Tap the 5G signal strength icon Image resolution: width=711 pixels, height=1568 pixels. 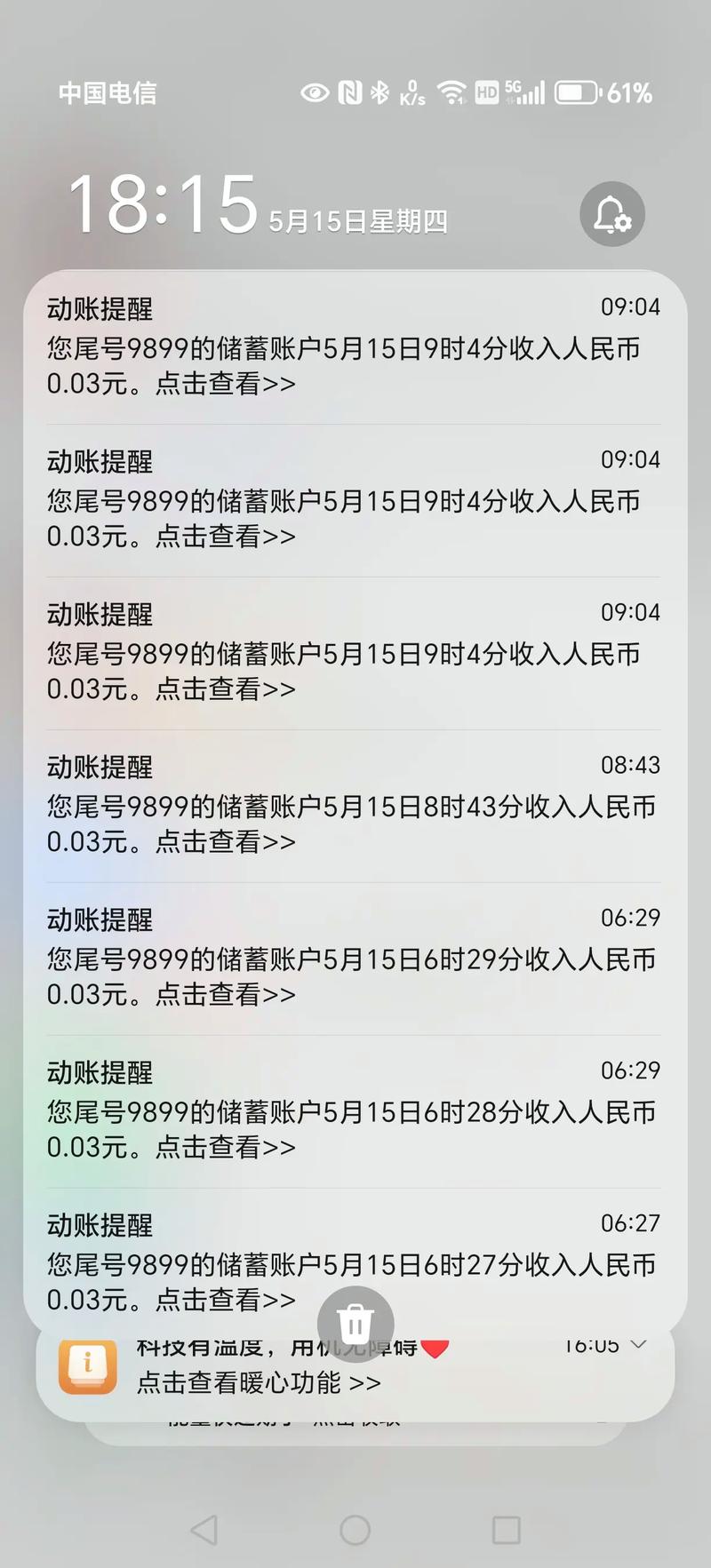pos(524,92)
